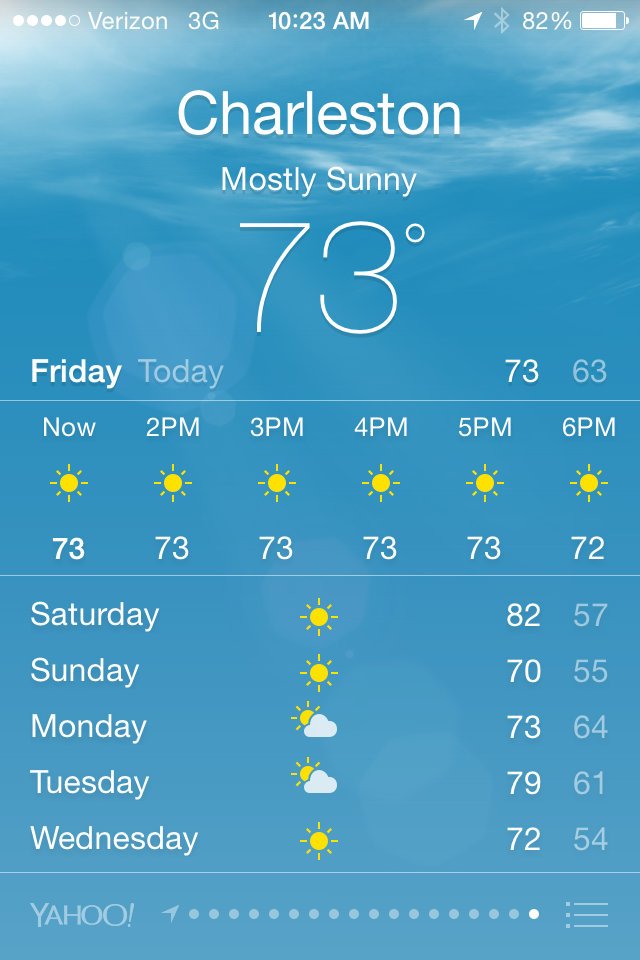Open Yahoo weather link
Image resolution: width=640 pixels, height=960 pixels.
click(x=82, y=914)
